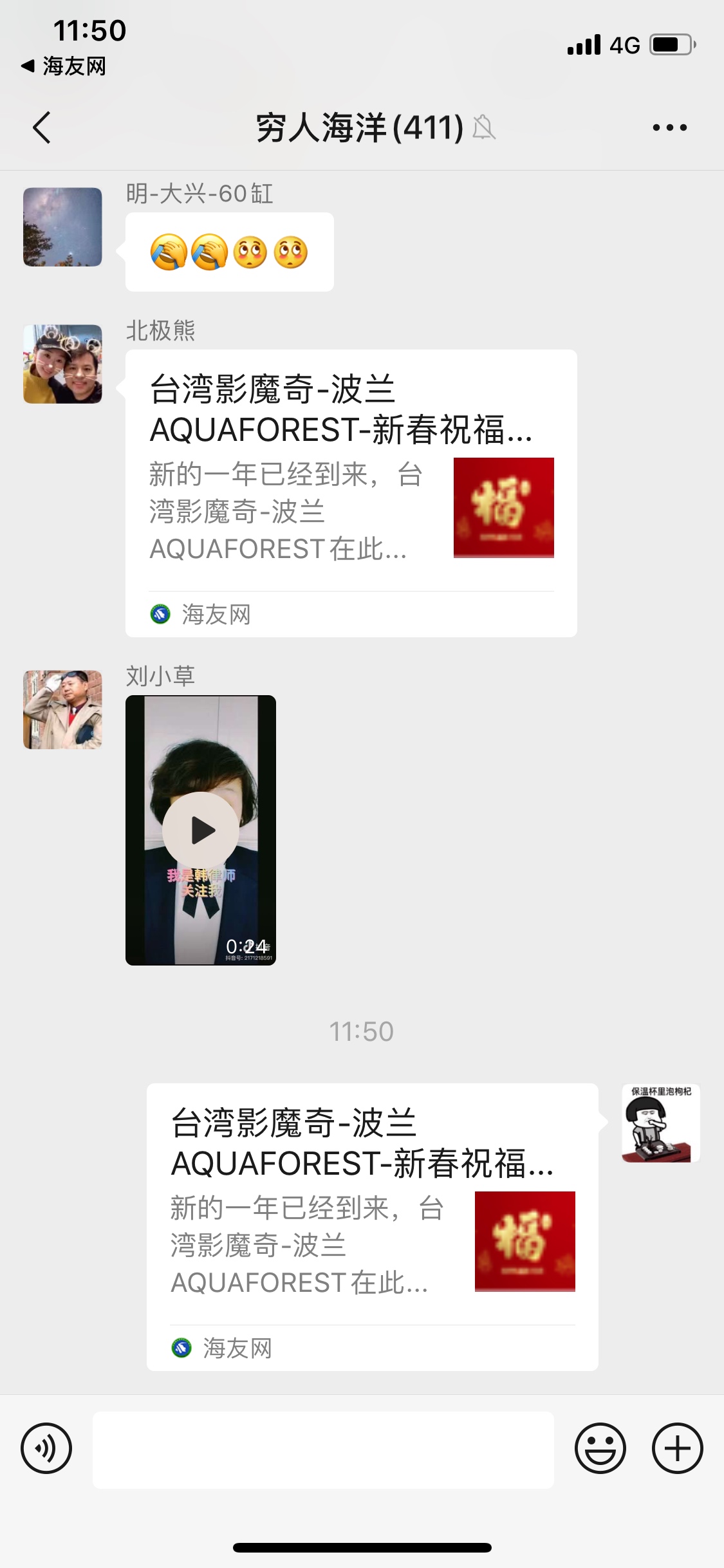724x1568 pixels.
Task: Open the emoji sticker panel
Action: [x=600, y=1449]
